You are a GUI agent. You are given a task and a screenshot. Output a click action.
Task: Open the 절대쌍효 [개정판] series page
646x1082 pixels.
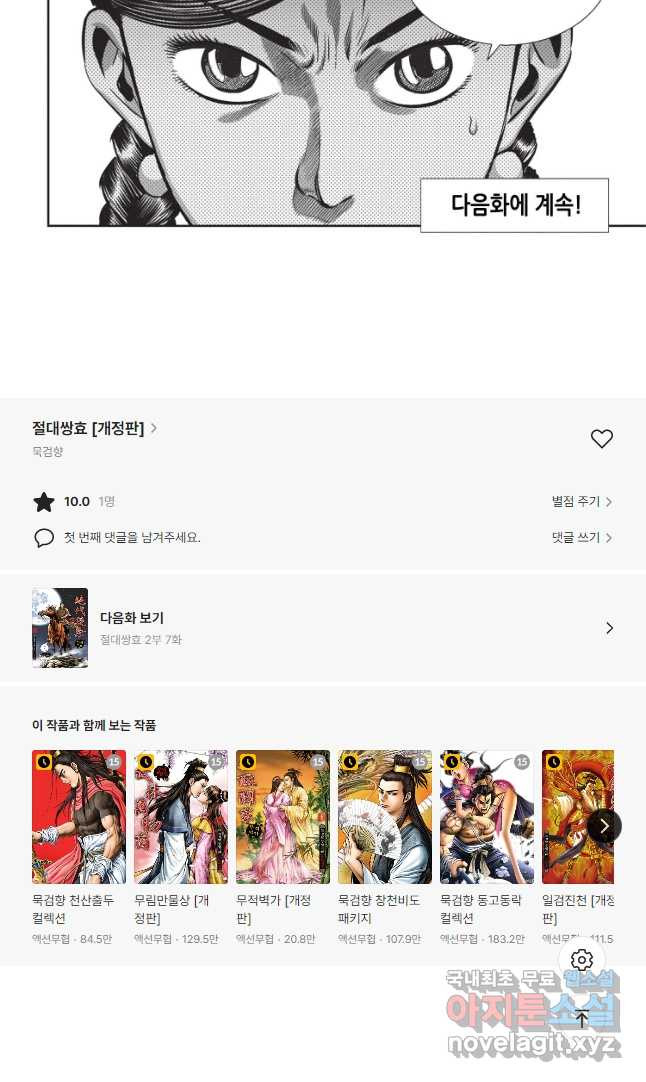click(94, 428)
